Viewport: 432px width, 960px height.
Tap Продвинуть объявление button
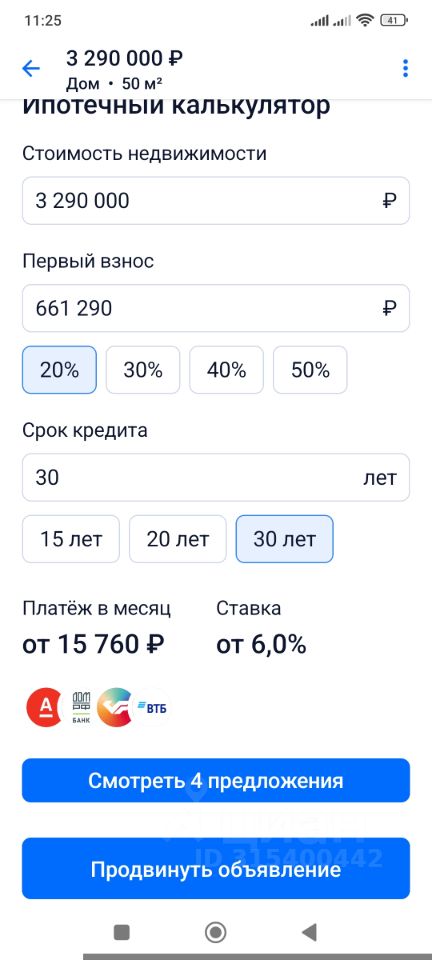click(216, 869)
